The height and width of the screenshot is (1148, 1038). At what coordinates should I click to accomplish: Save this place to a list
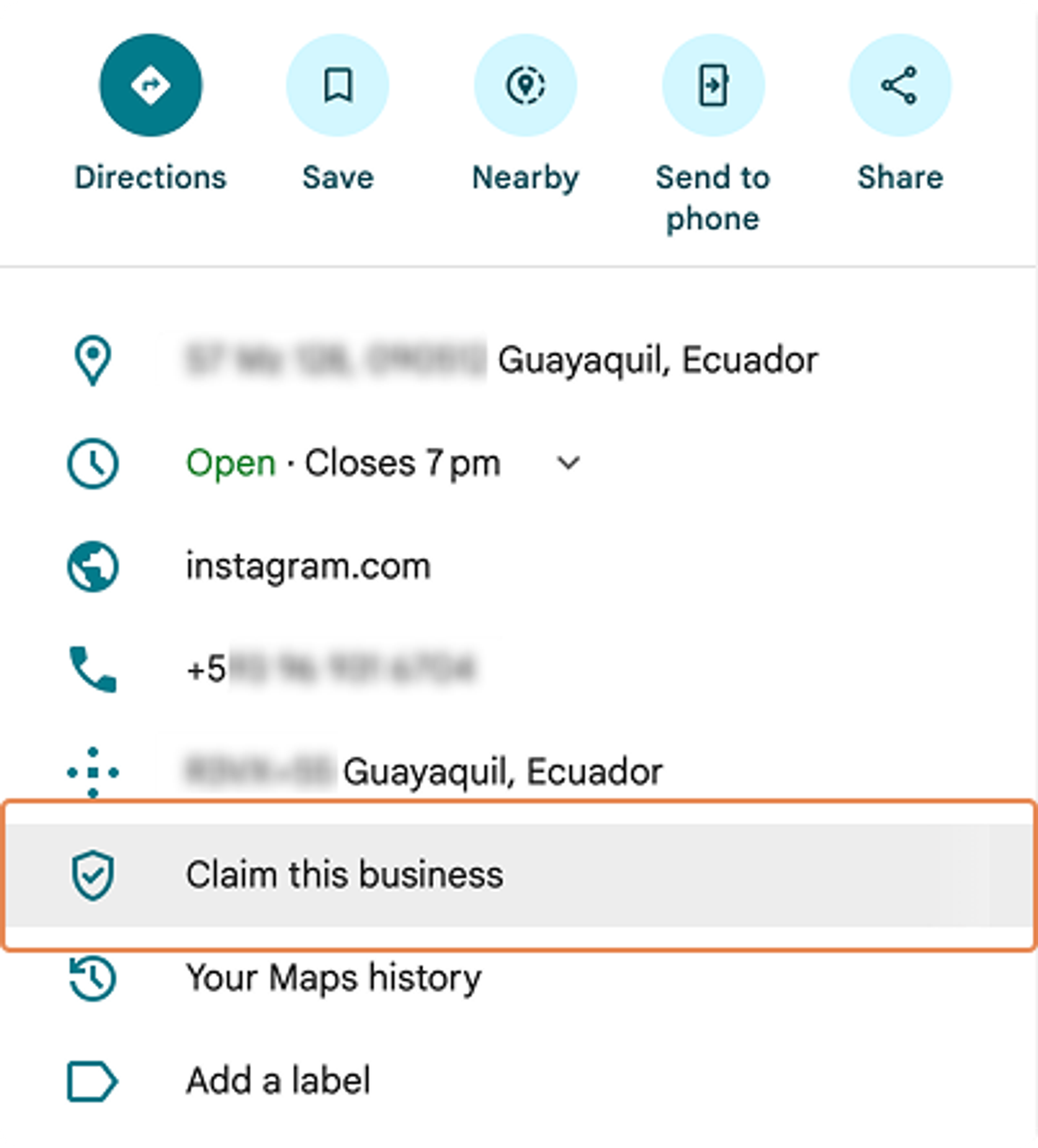(338, 86)
